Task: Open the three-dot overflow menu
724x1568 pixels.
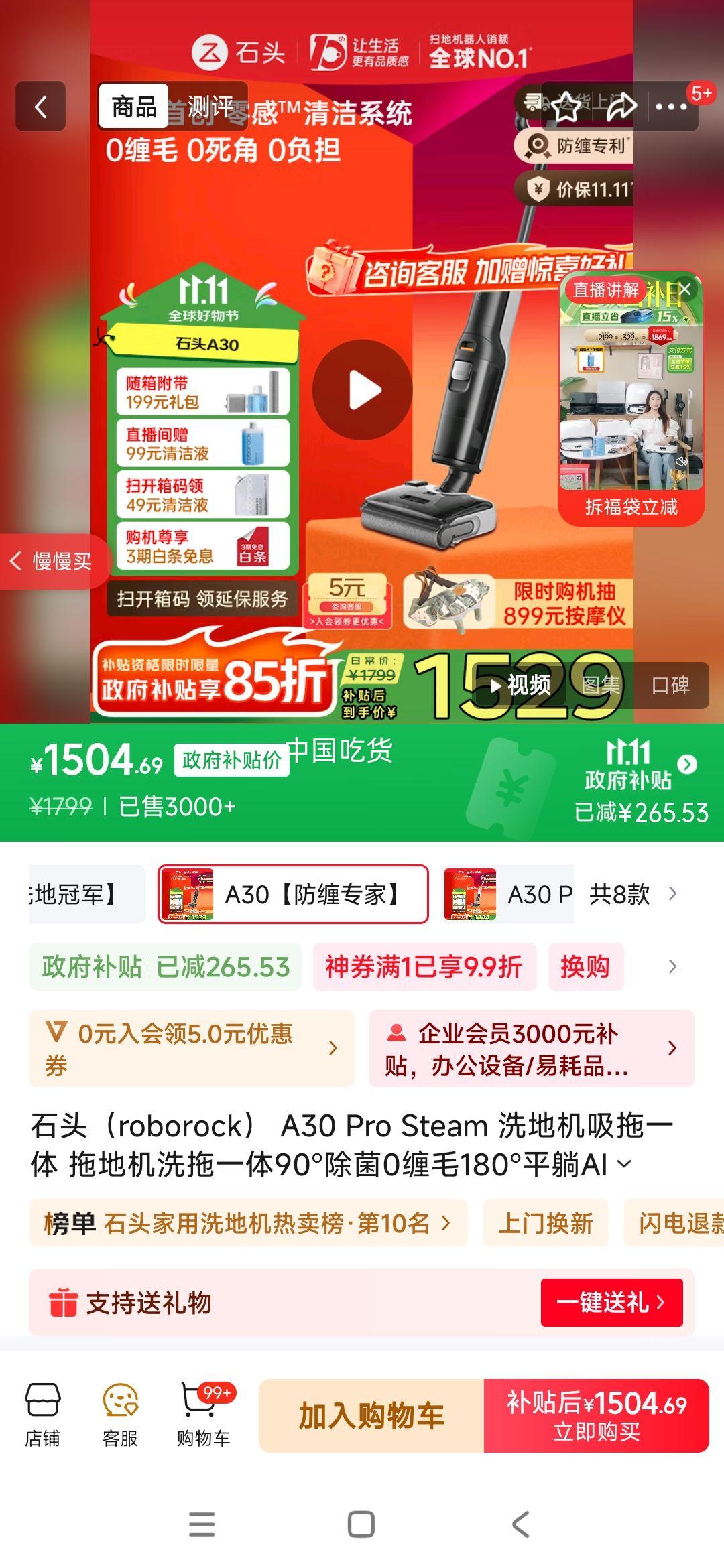Action: pos(671,107)
